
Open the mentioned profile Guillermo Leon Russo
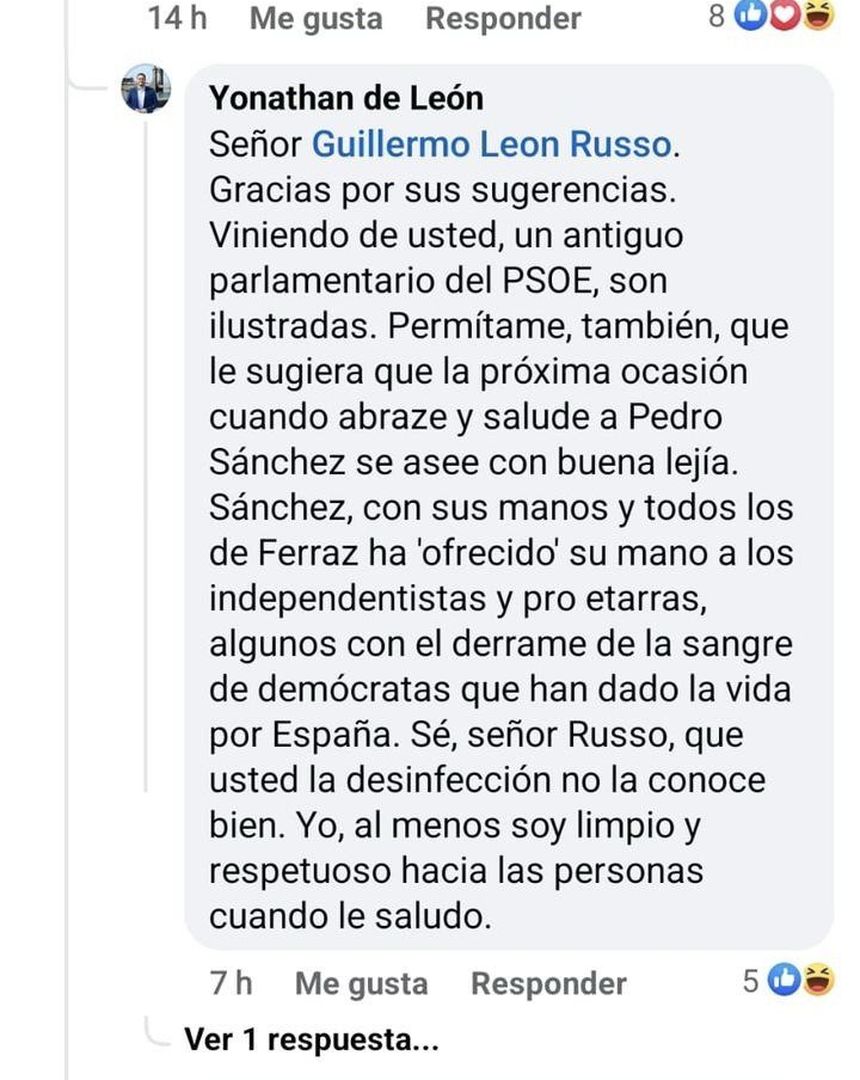pos(491,144)
